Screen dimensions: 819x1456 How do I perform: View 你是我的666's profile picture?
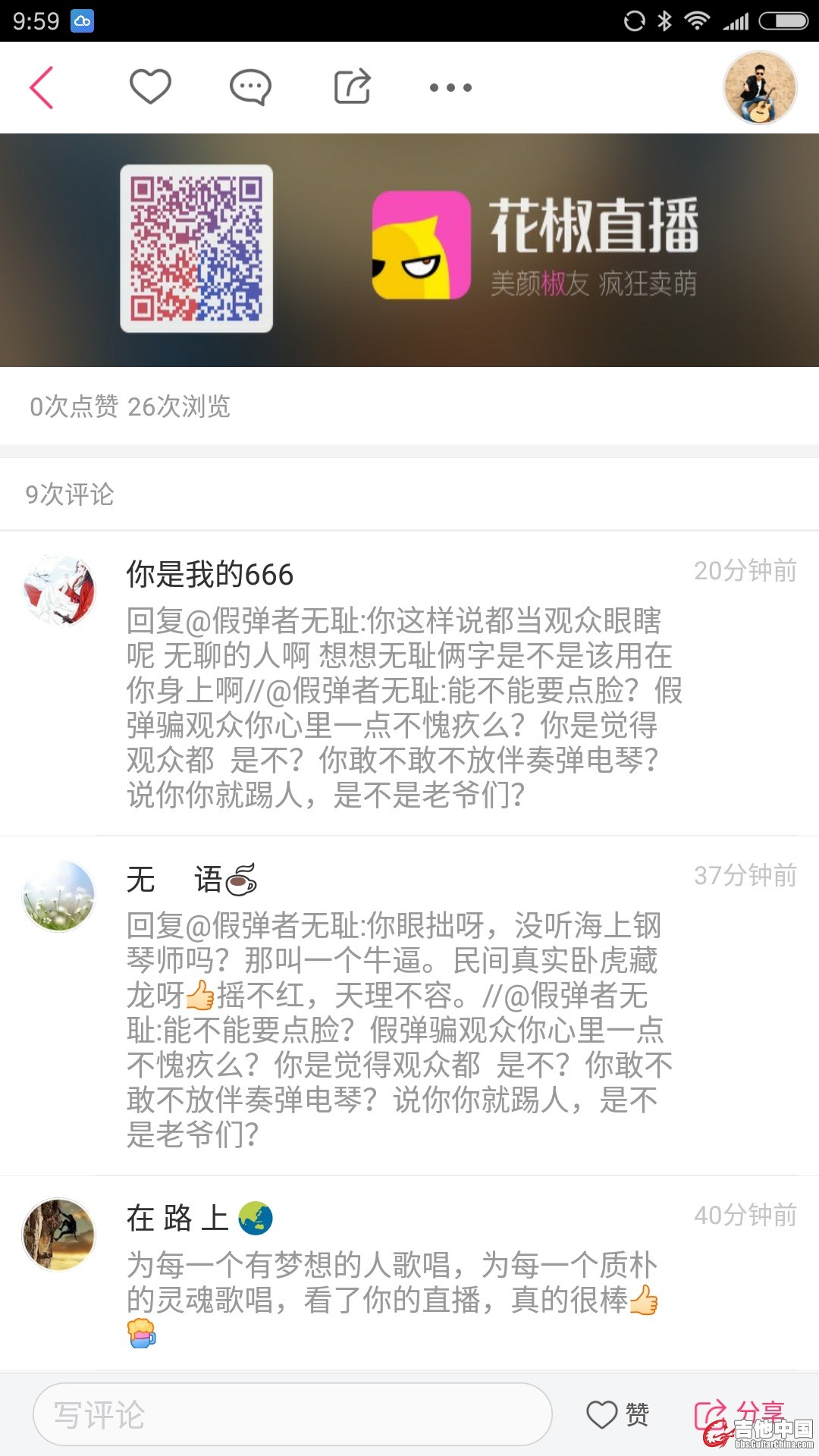(59, 590)
